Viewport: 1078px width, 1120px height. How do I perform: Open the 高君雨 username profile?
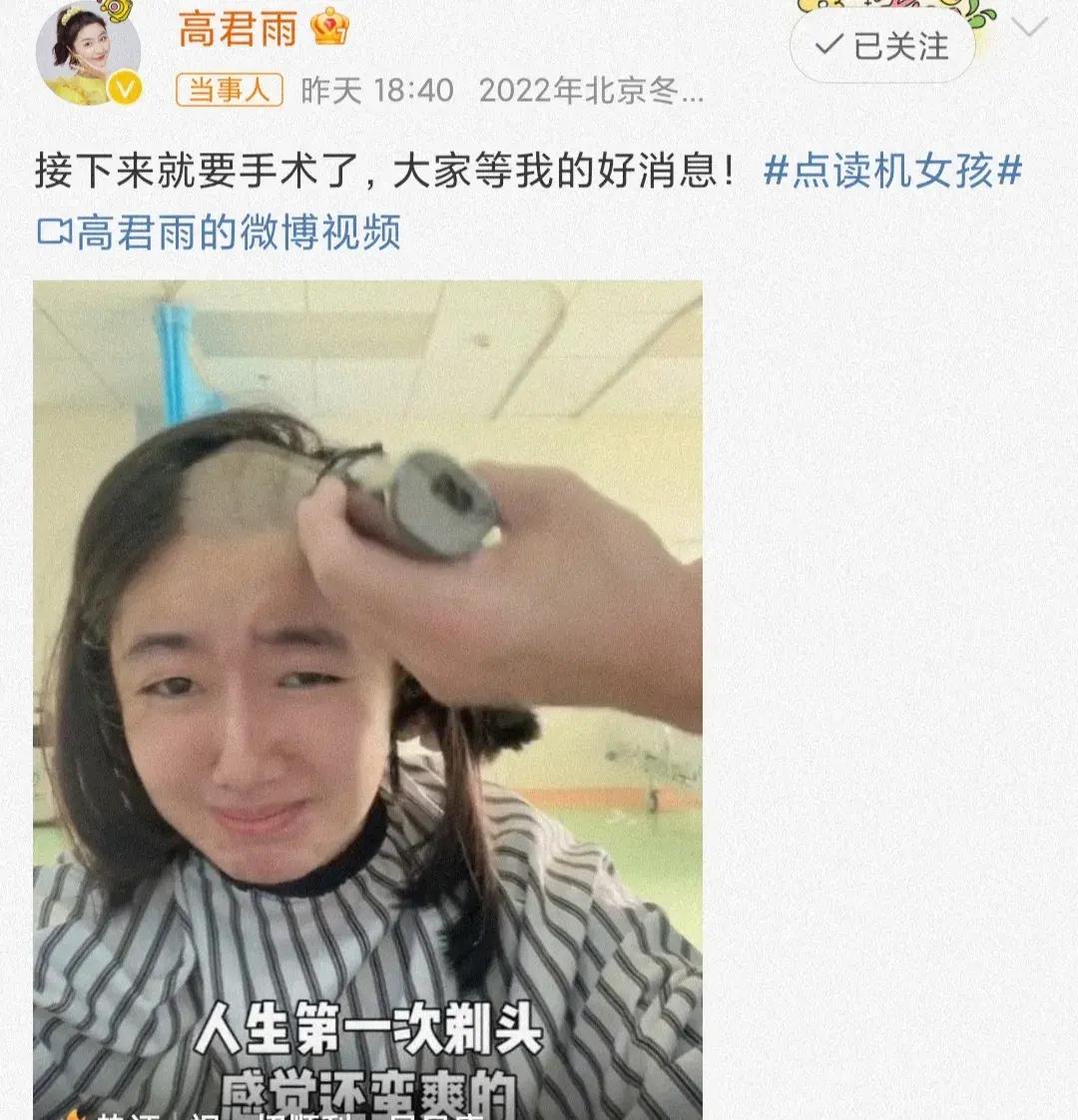[x=238, y=29]
